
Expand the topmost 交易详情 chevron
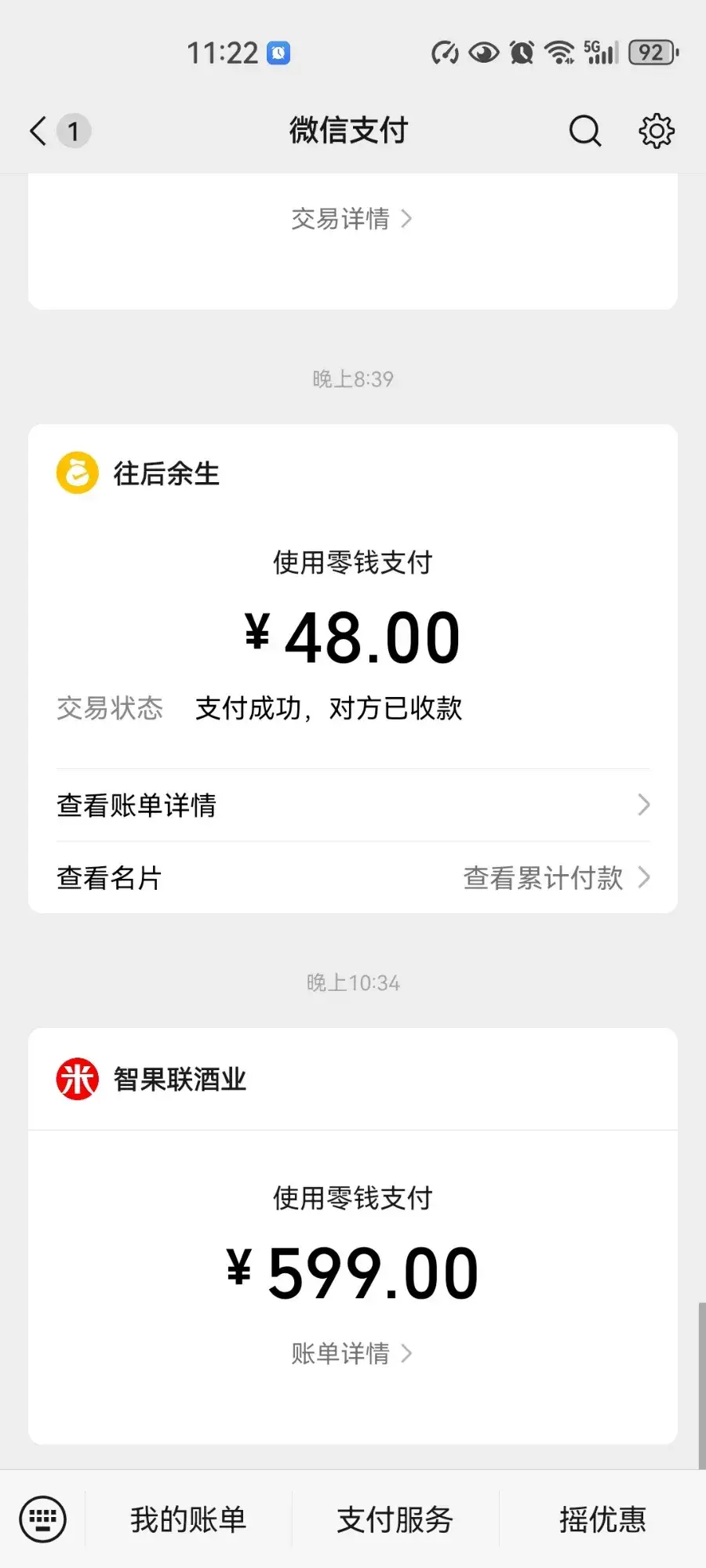click(x=407, y=220)
